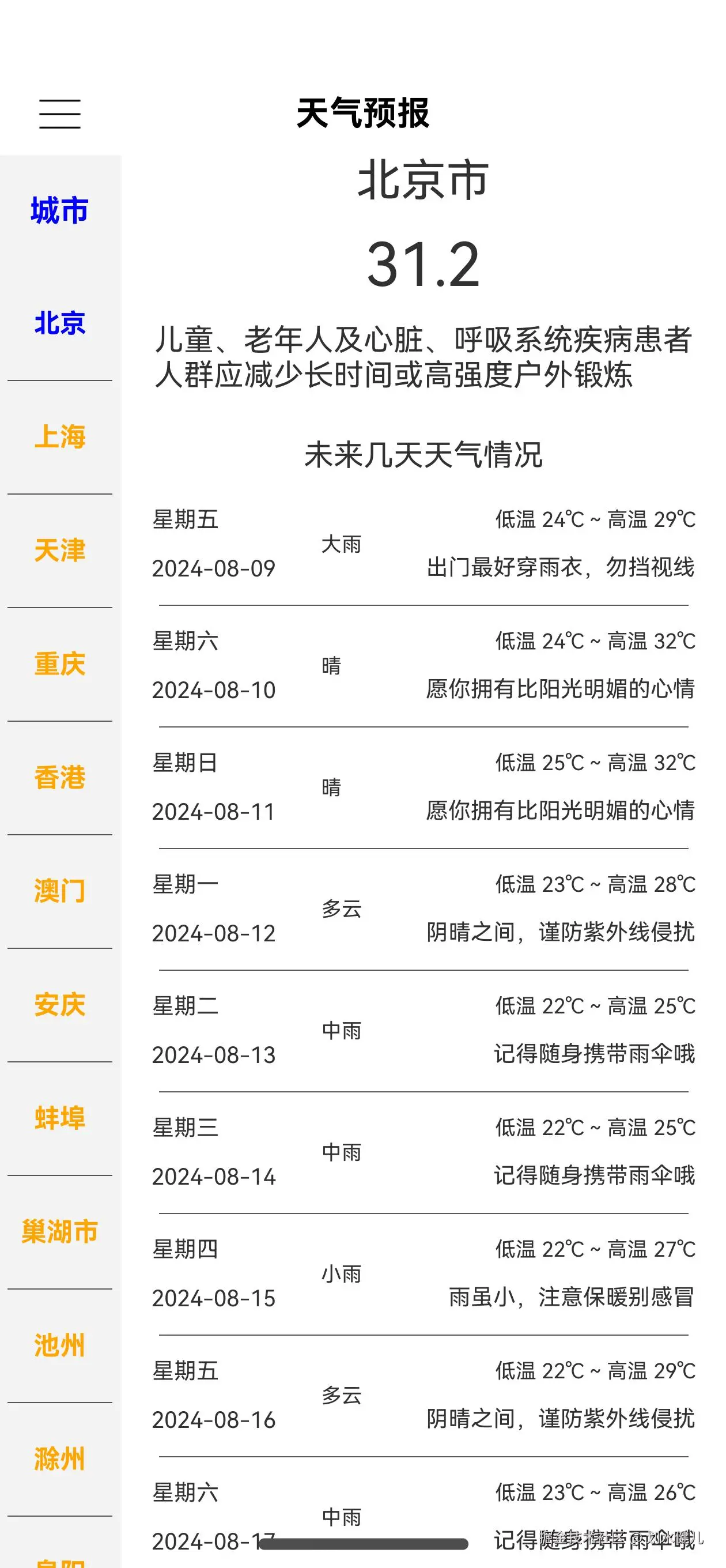Show 安庆 weather
Viewport: 726px width, 1568px height.
60,1005
